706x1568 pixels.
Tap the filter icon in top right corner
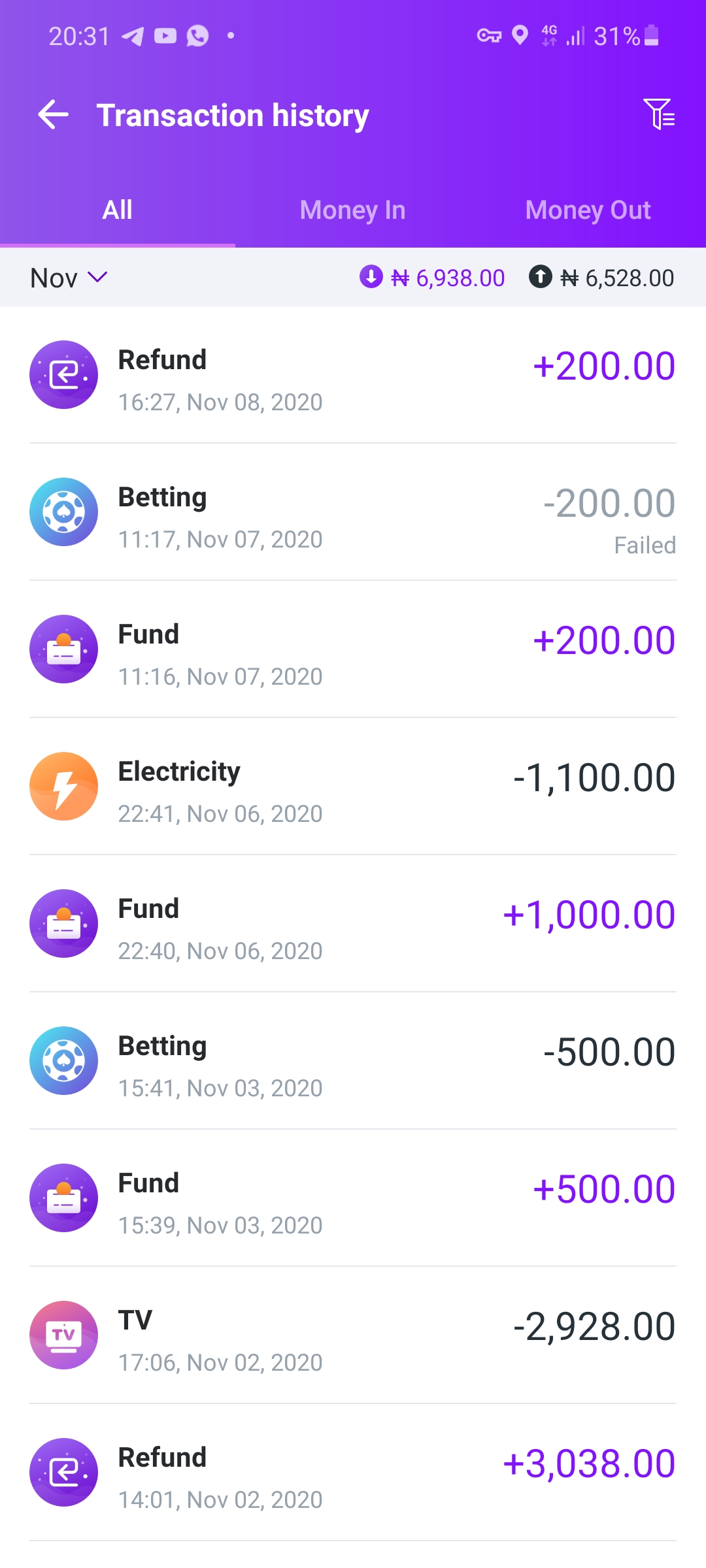[660, 114]
